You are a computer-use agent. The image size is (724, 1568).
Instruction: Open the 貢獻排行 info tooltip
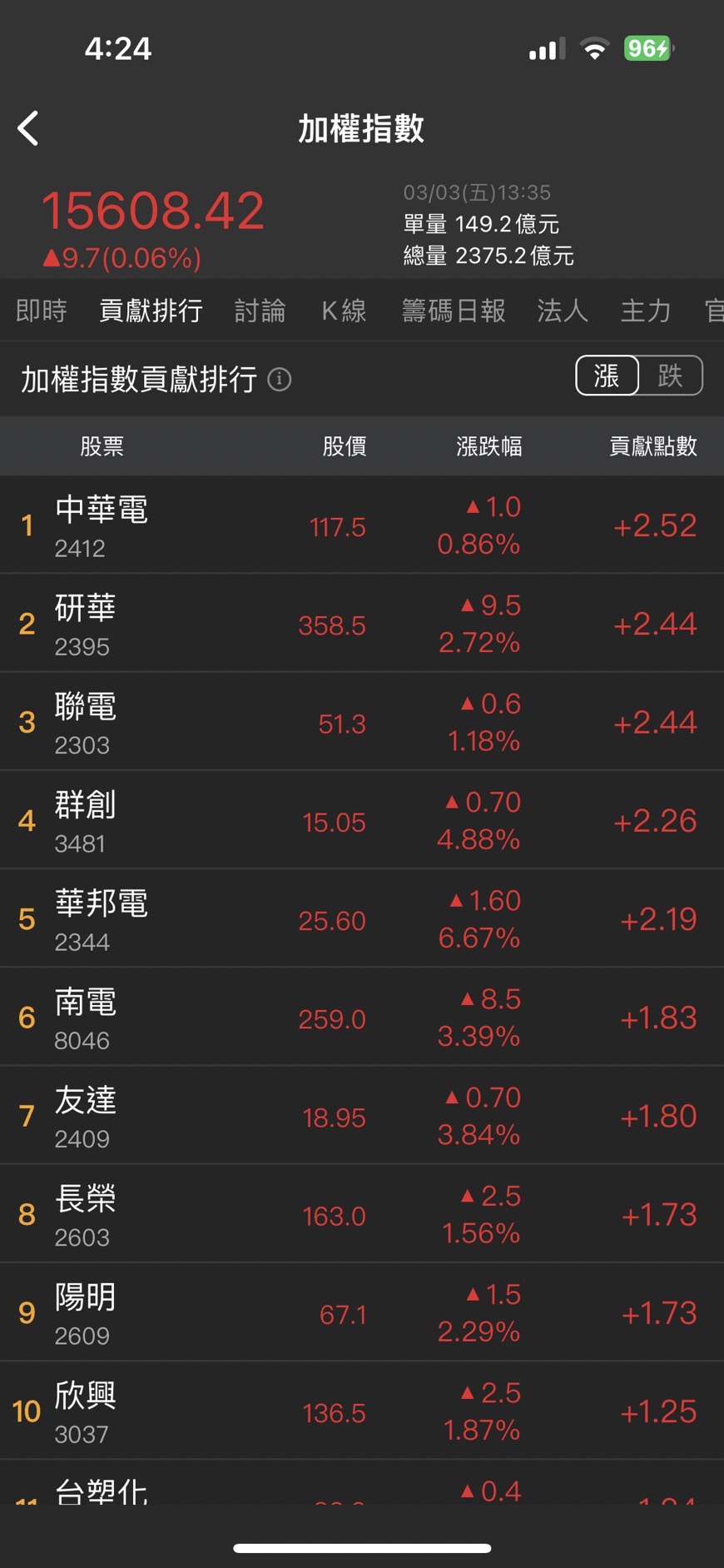pos(280,381)
